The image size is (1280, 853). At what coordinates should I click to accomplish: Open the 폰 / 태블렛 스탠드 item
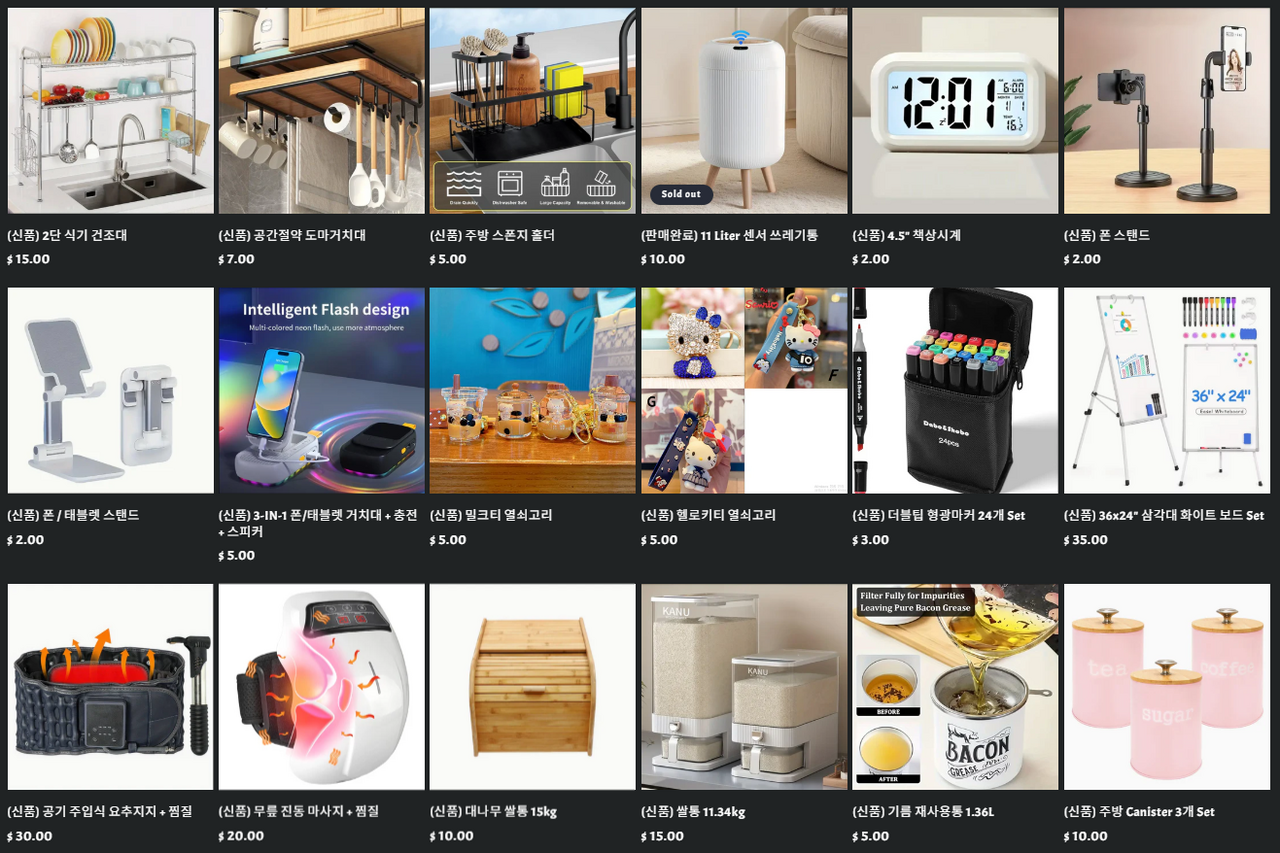coord(110,391)
